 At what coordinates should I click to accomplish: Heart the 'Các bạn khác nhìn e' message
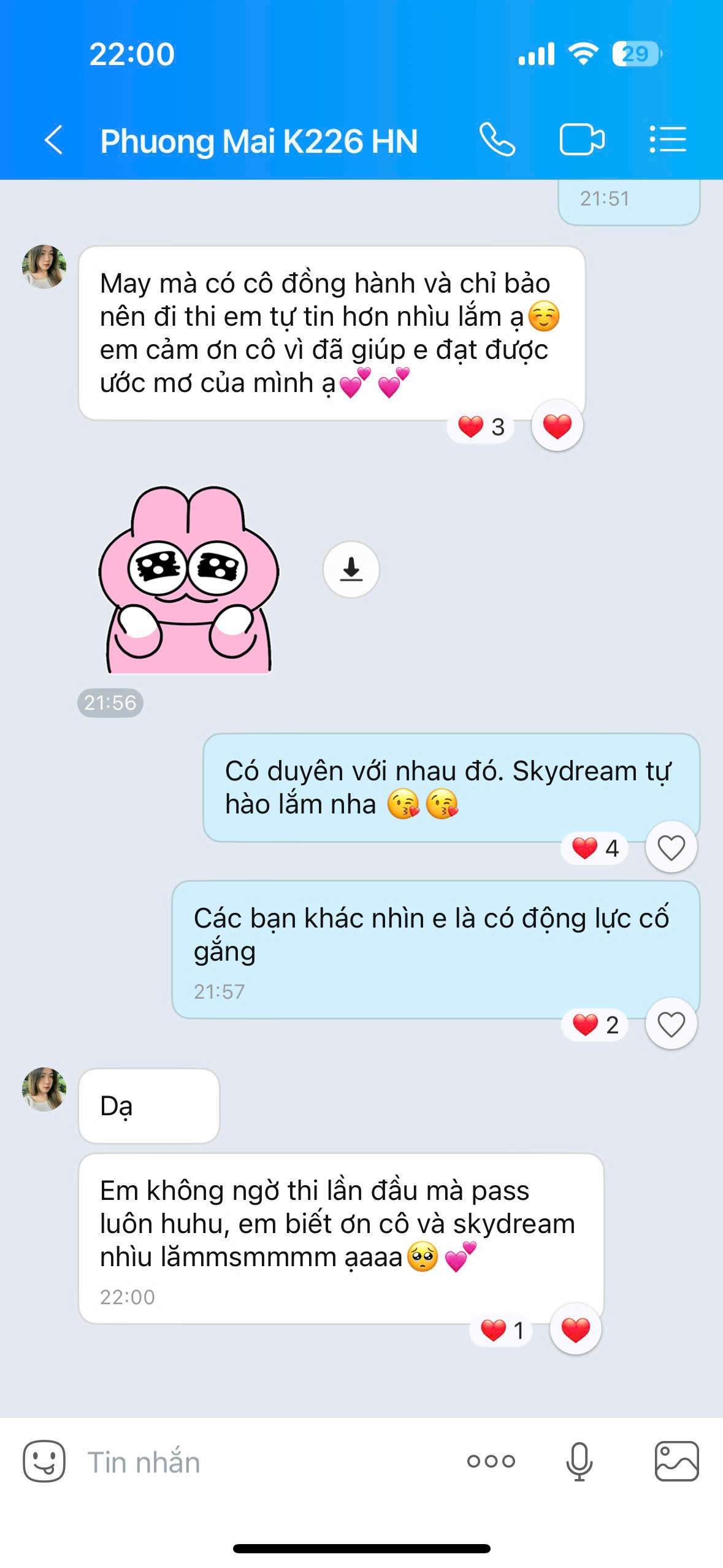click(x=671, y=1024)
